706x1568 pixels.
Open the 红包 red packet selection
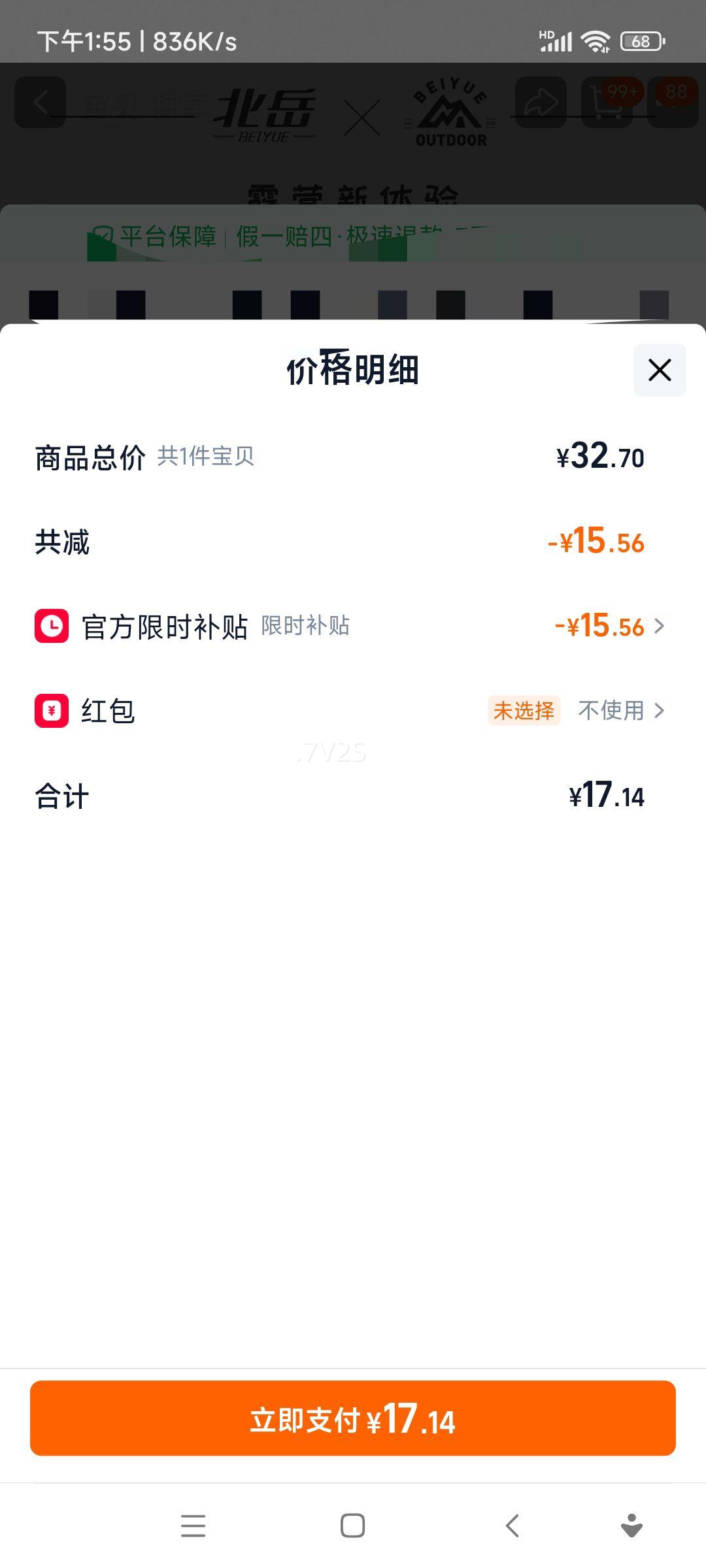point(353,710)
